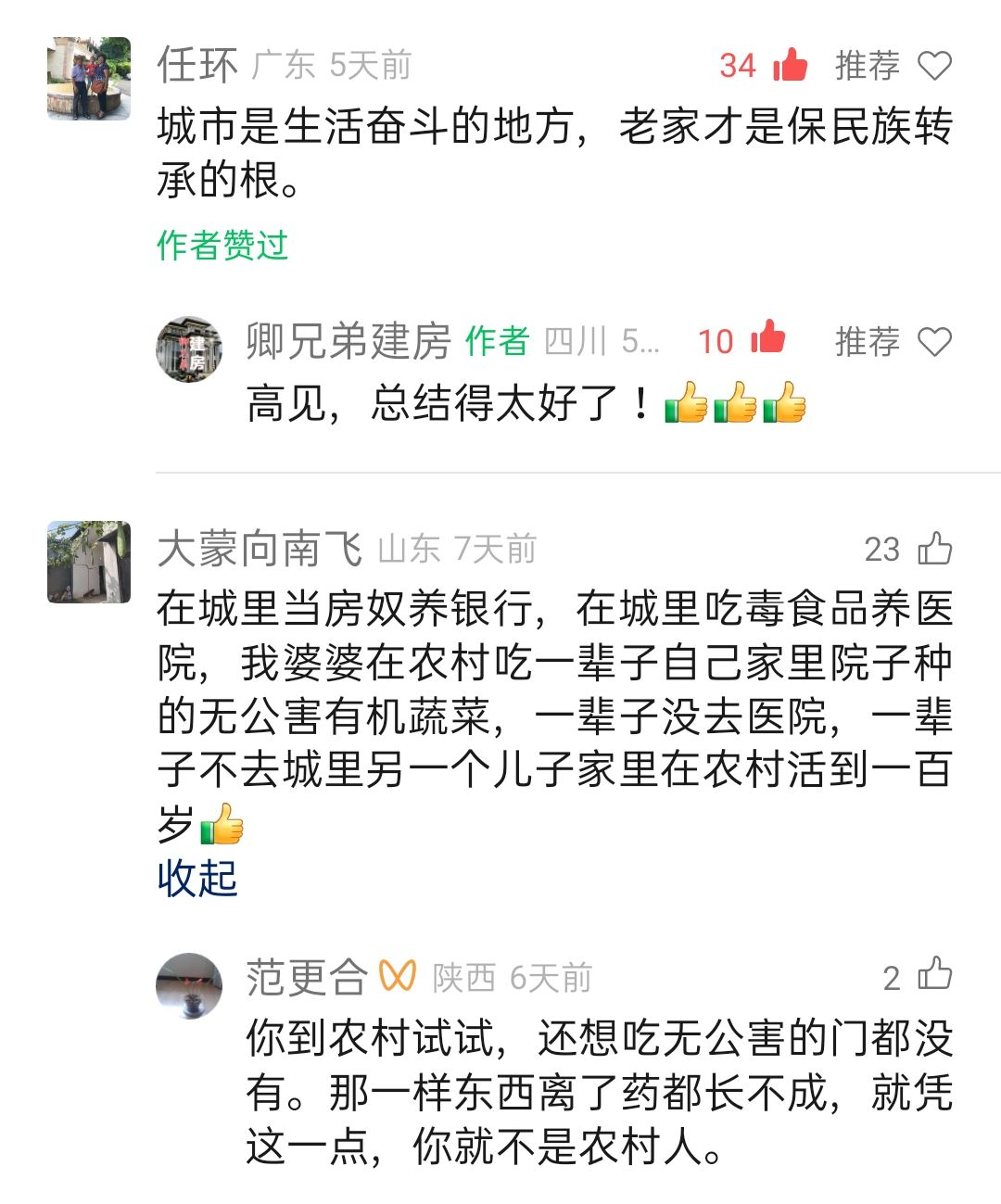Open 大蒙向南飞's profile avatar
This screenshot has width=1001, height=1204.
coord(89,562)
